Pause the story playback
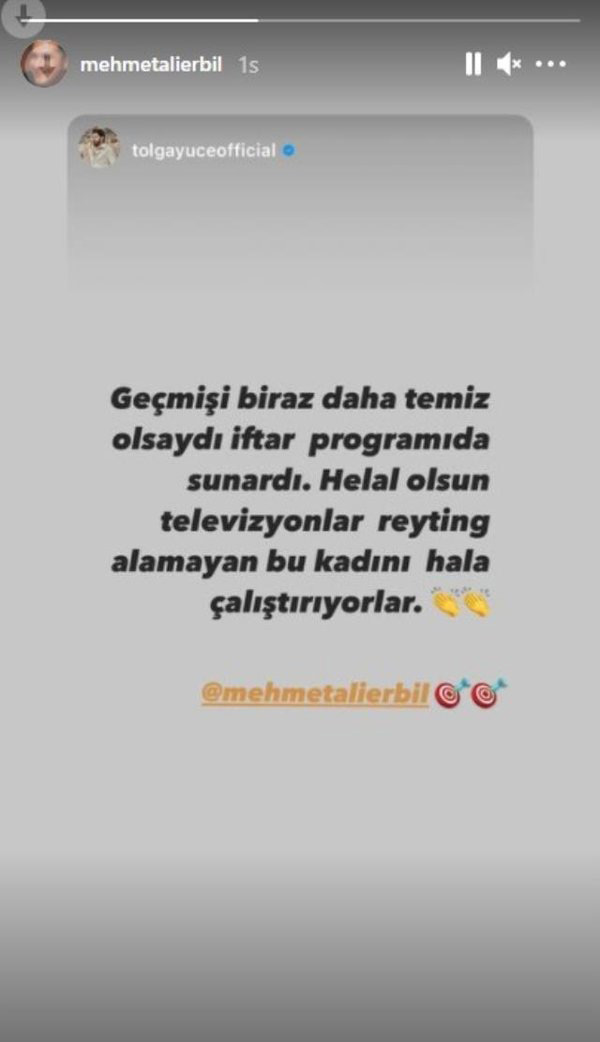This screenshot has height=1042, width=600. coord(473,65)
